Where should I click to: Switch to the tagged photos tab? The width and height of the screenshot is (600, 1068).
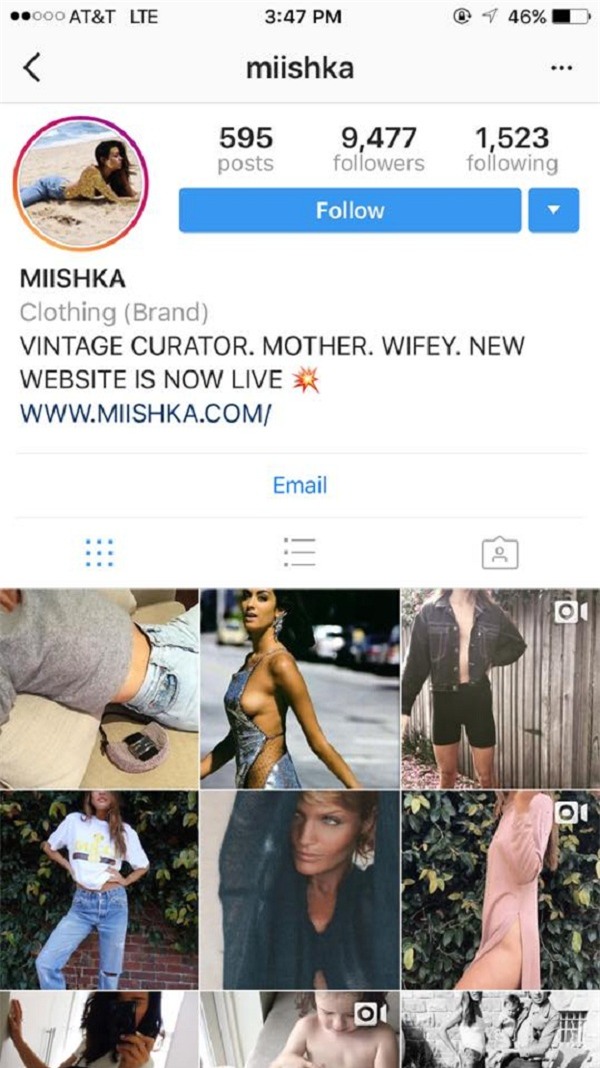pos(499,552)
